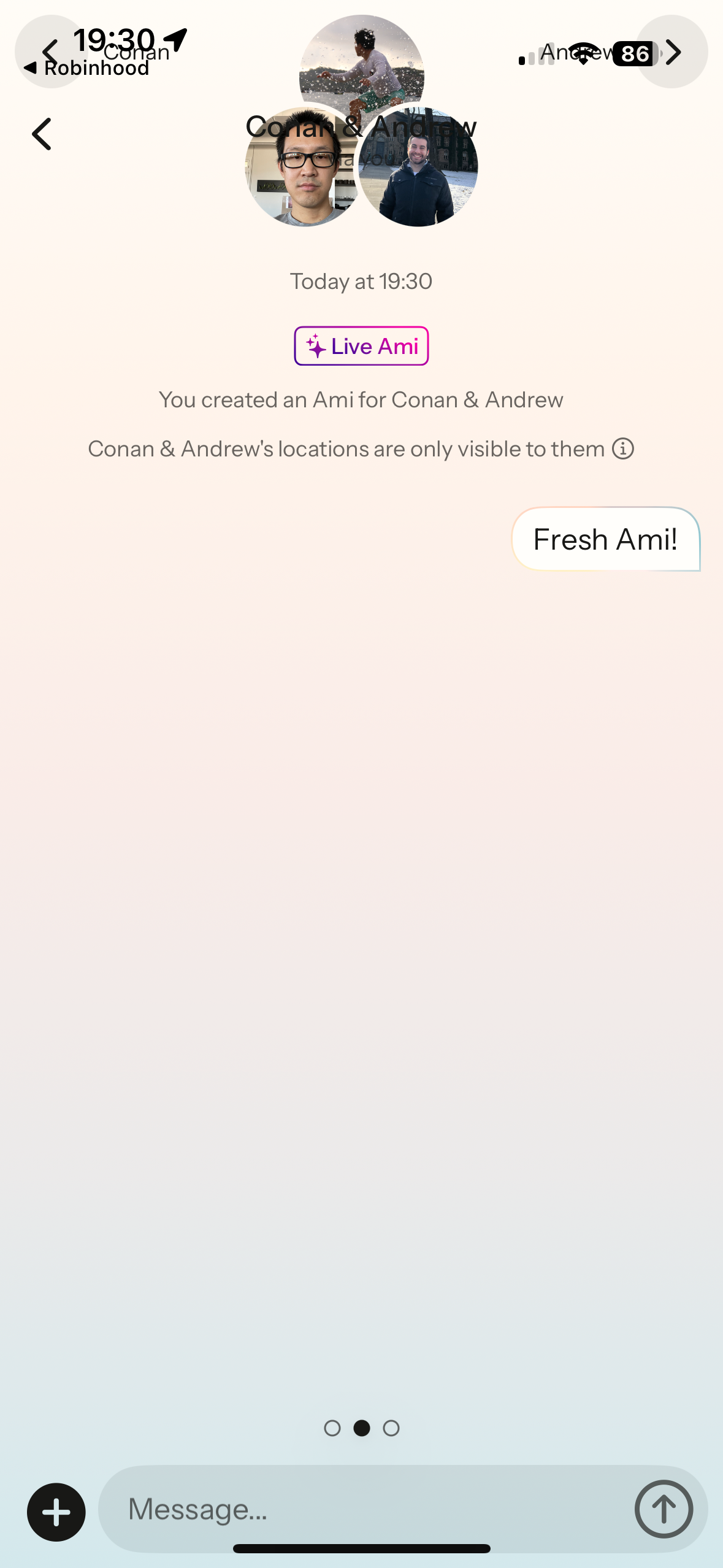This screenshot has height=1568, width=723.
Task: Go to previous chat Conan
Action: coord(50,52)
